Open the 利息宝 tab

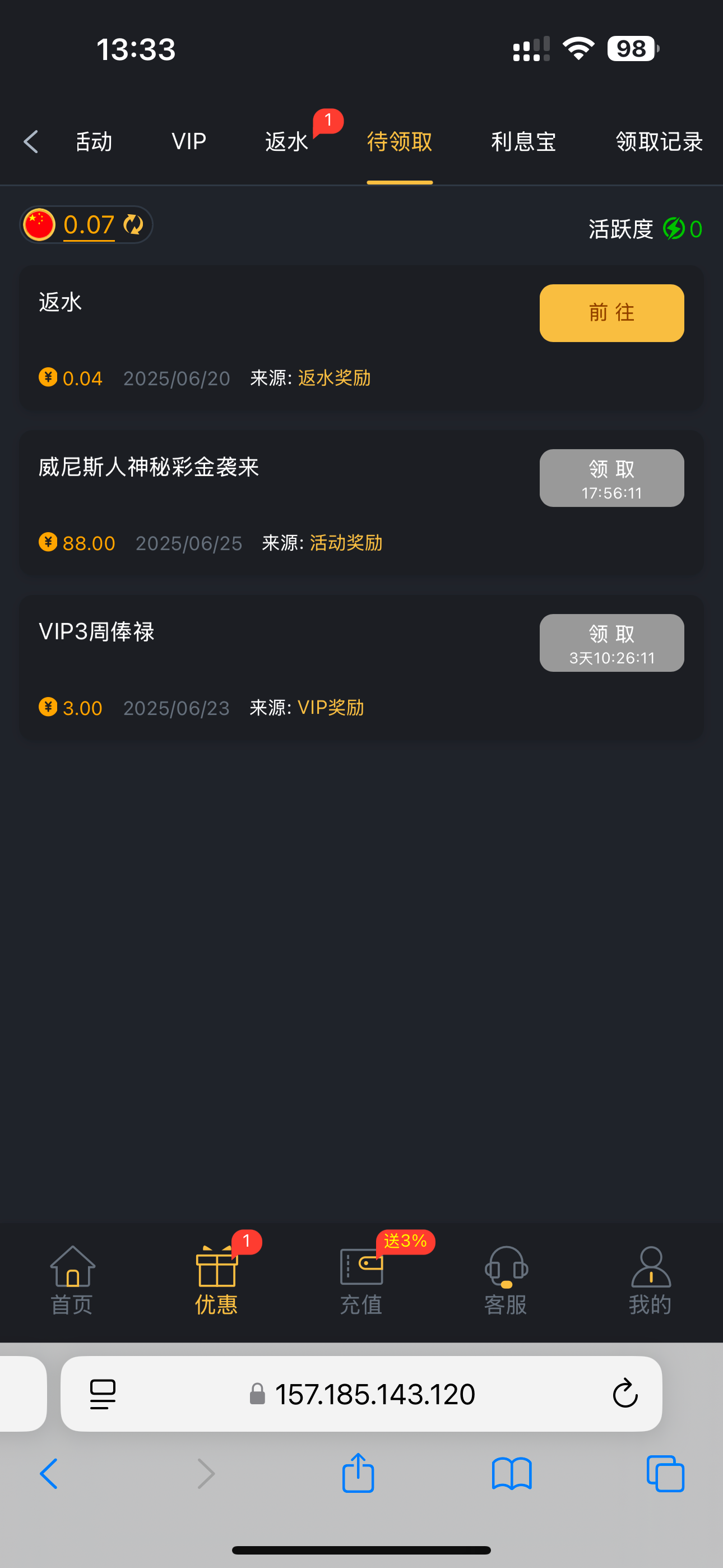523,142
